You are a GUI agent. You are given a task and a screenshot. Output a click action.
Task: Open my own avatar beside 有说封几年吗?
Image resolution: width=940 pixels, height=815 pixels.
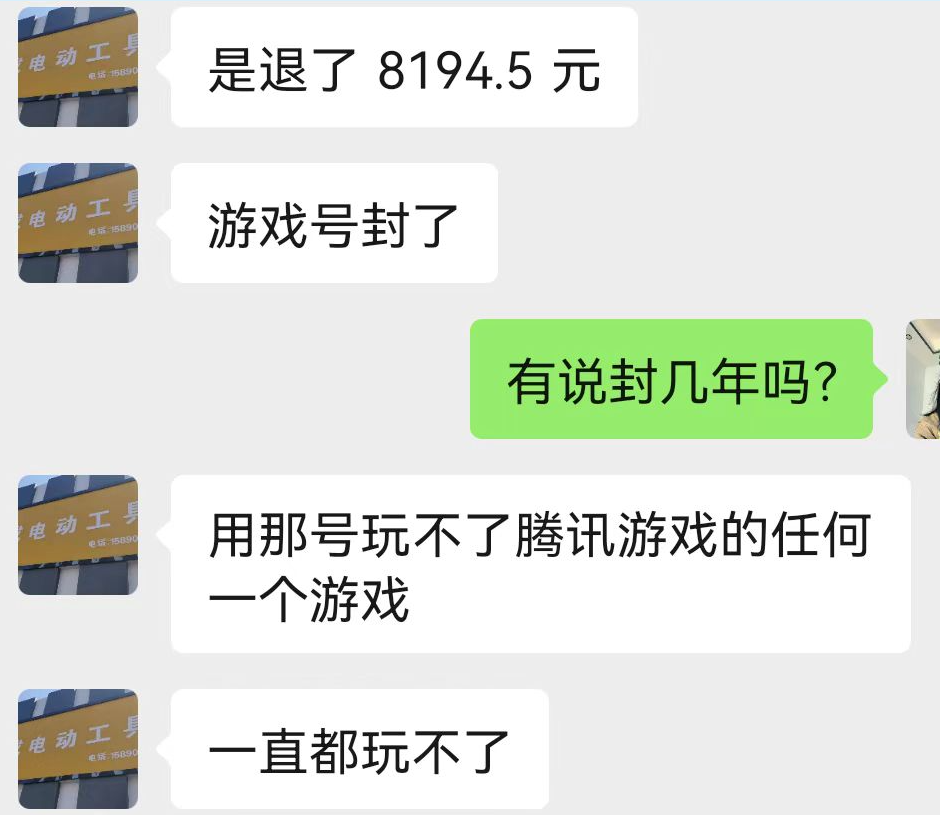[924, 379]
